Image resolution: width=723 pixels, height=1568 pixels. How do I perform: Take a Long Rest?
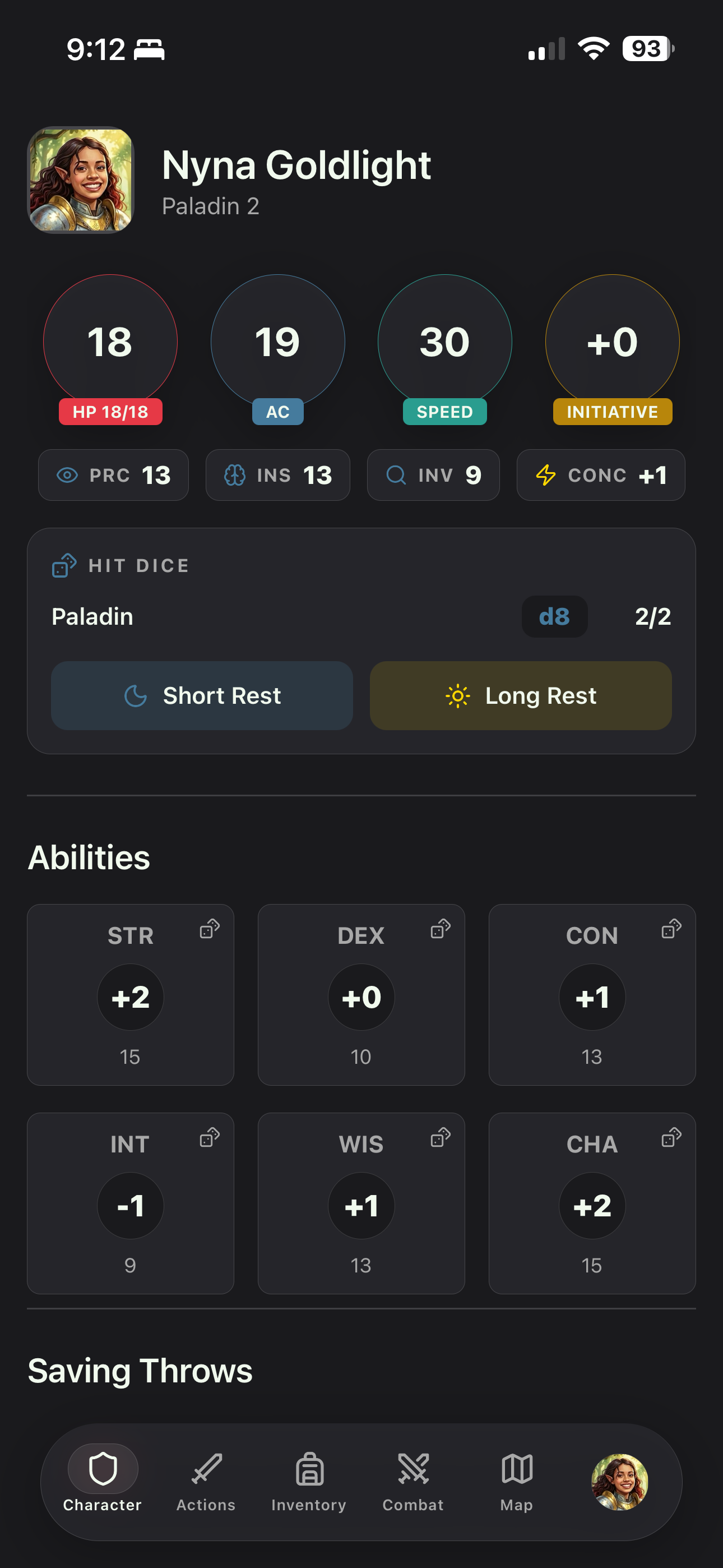[520, 695]
